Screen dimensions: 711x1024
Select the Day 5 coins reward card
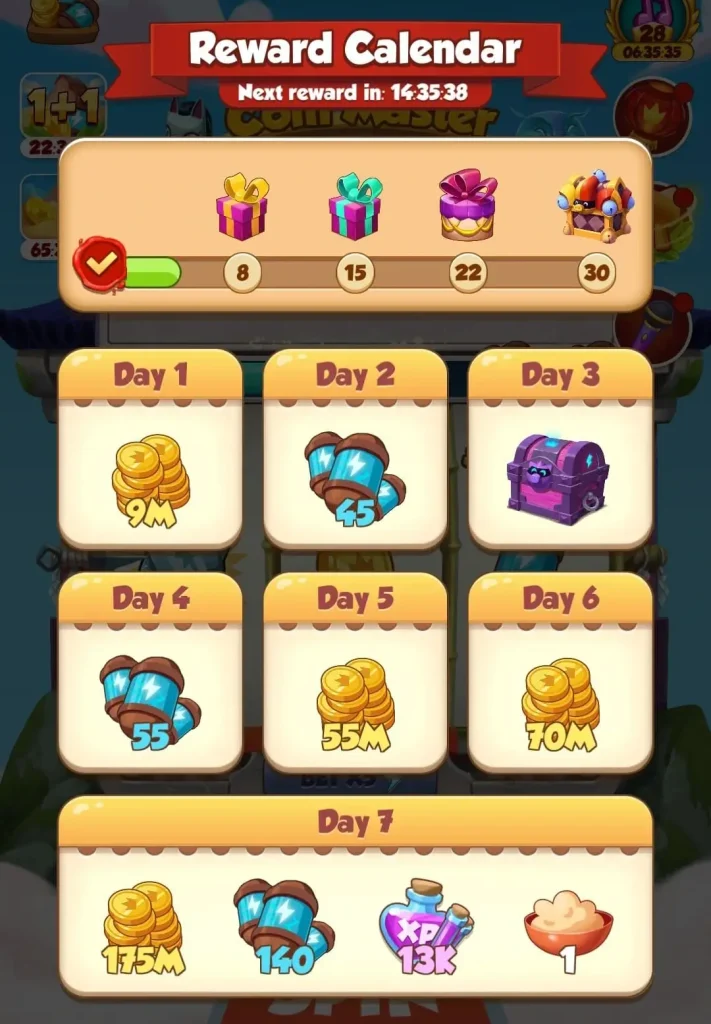355,673
